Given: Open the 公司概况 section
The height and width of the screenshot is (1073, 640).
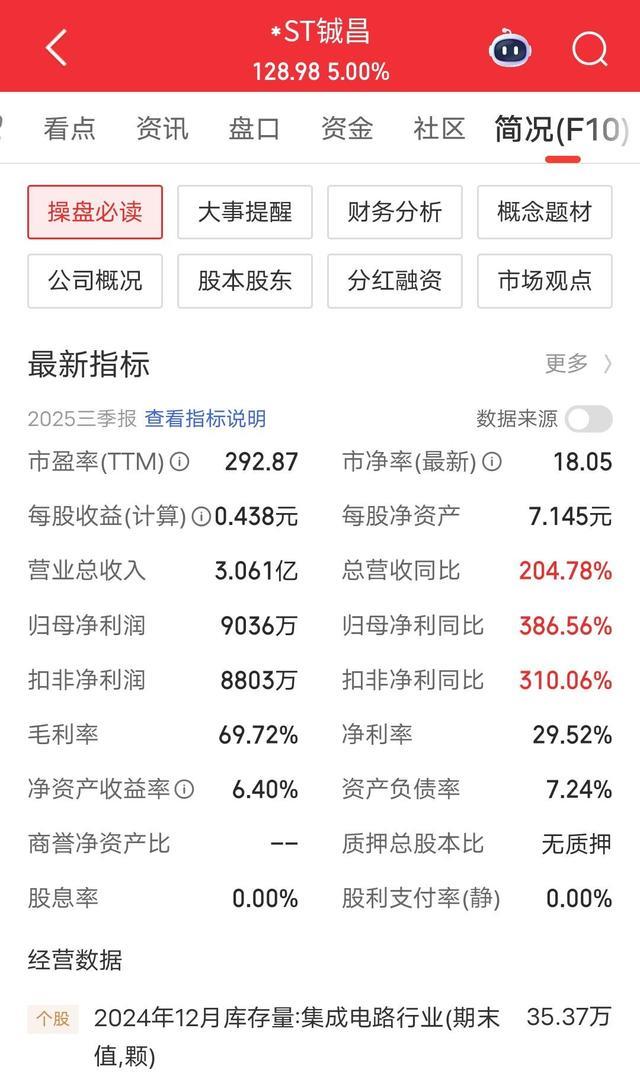Looking at the screenshot, I should tap(95, 281).
